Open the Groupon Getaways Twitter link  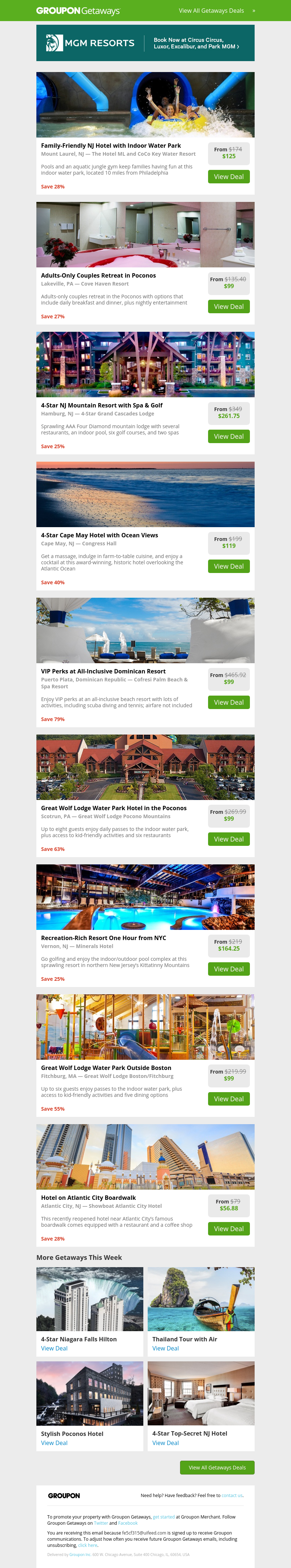(x=100, y=1523)
